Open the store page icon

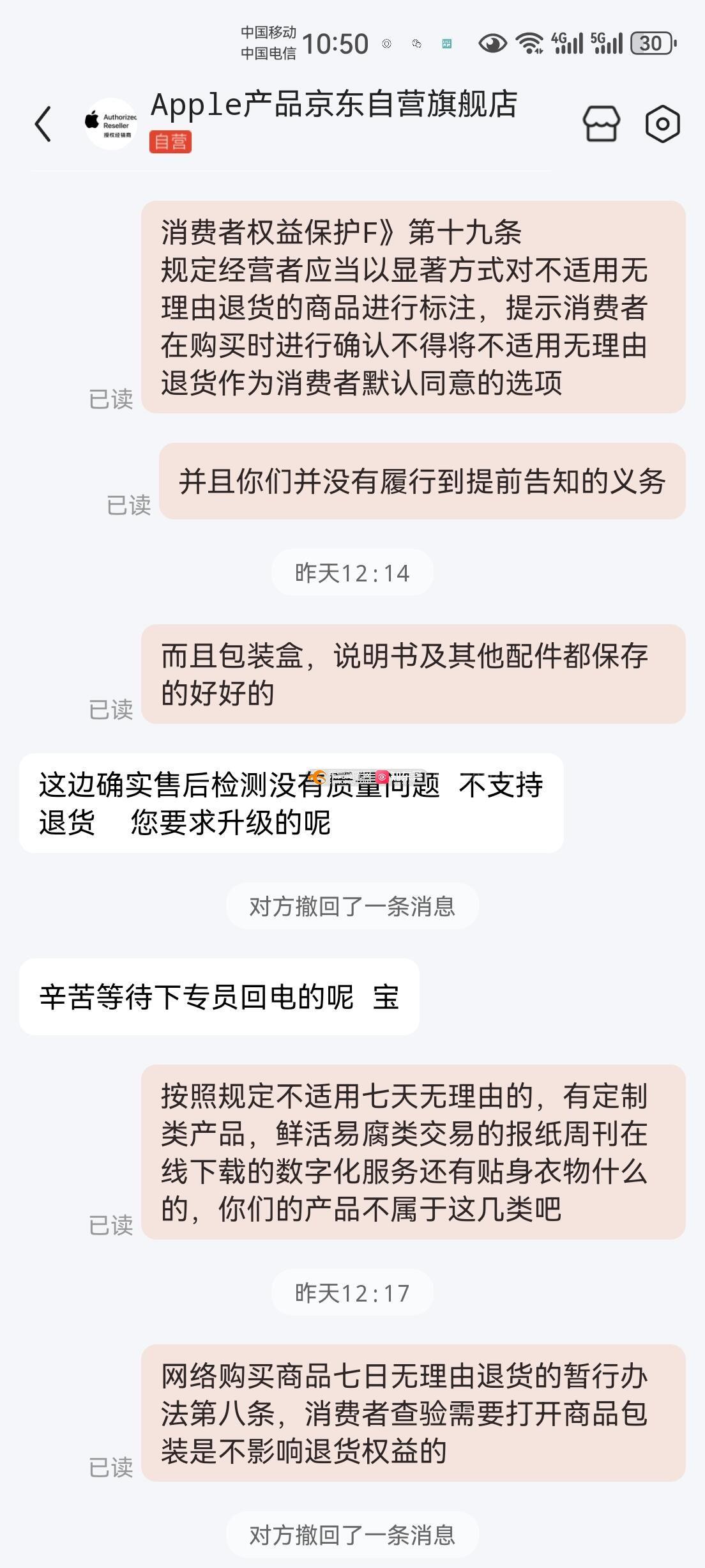pos(601,123)
